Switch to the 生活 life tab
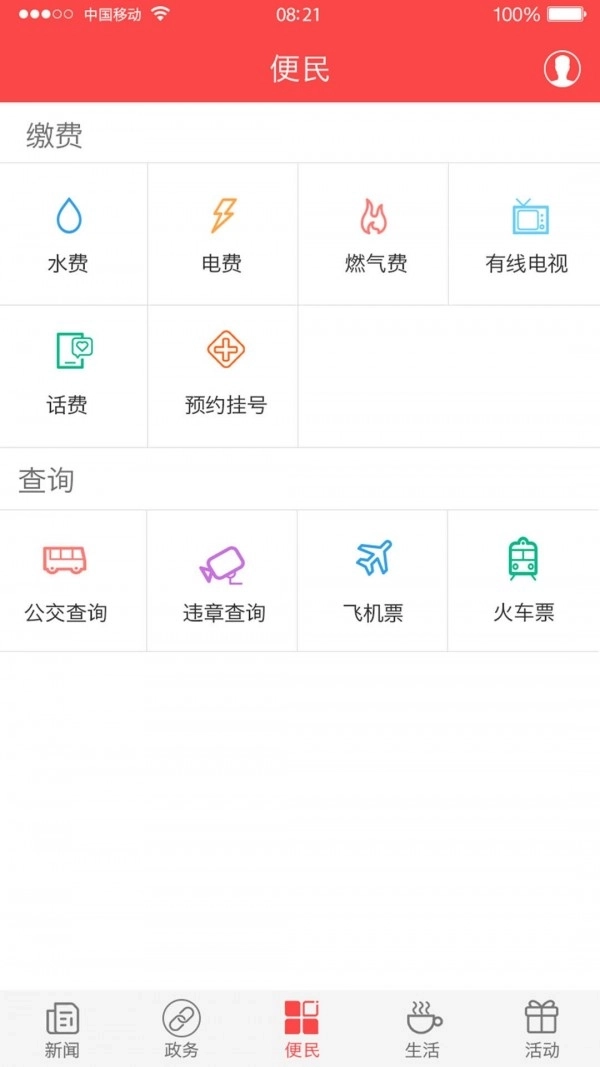 click(422, 1029)
